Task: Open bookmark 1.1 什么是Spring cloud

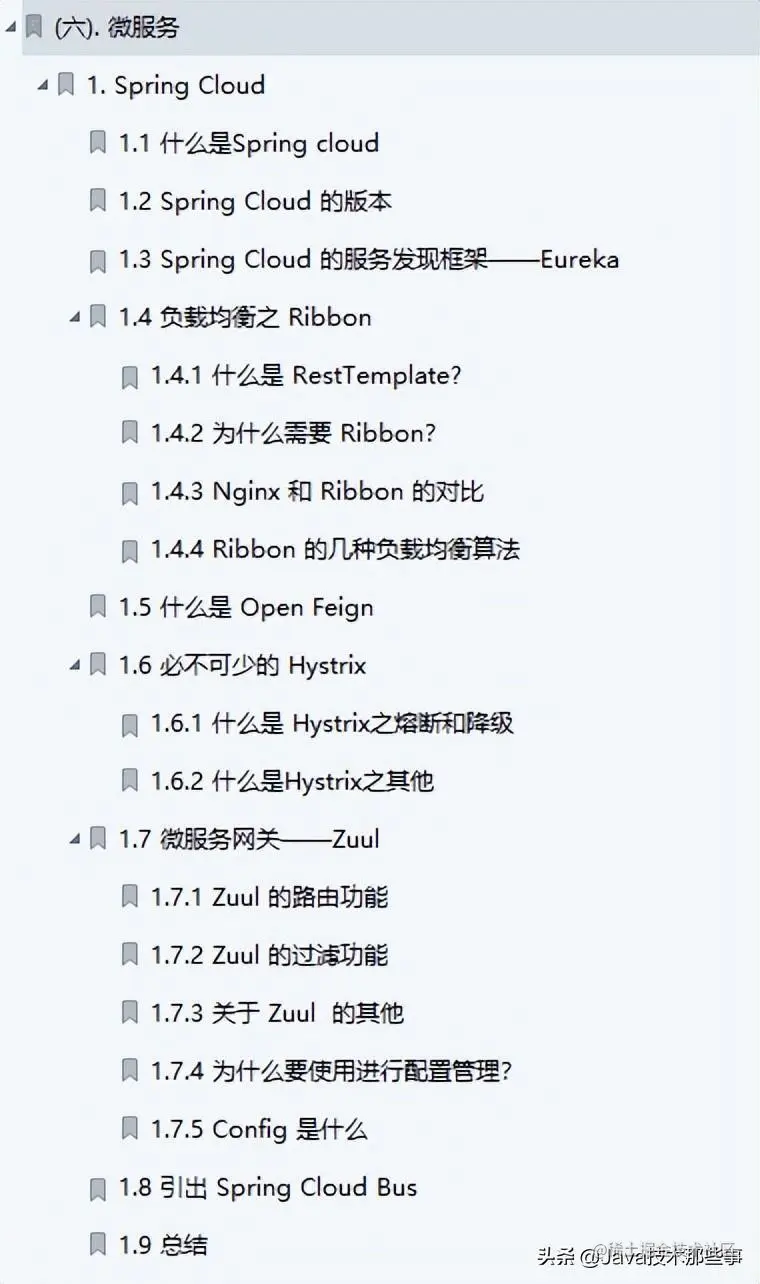Action: (x=248, y=143)
